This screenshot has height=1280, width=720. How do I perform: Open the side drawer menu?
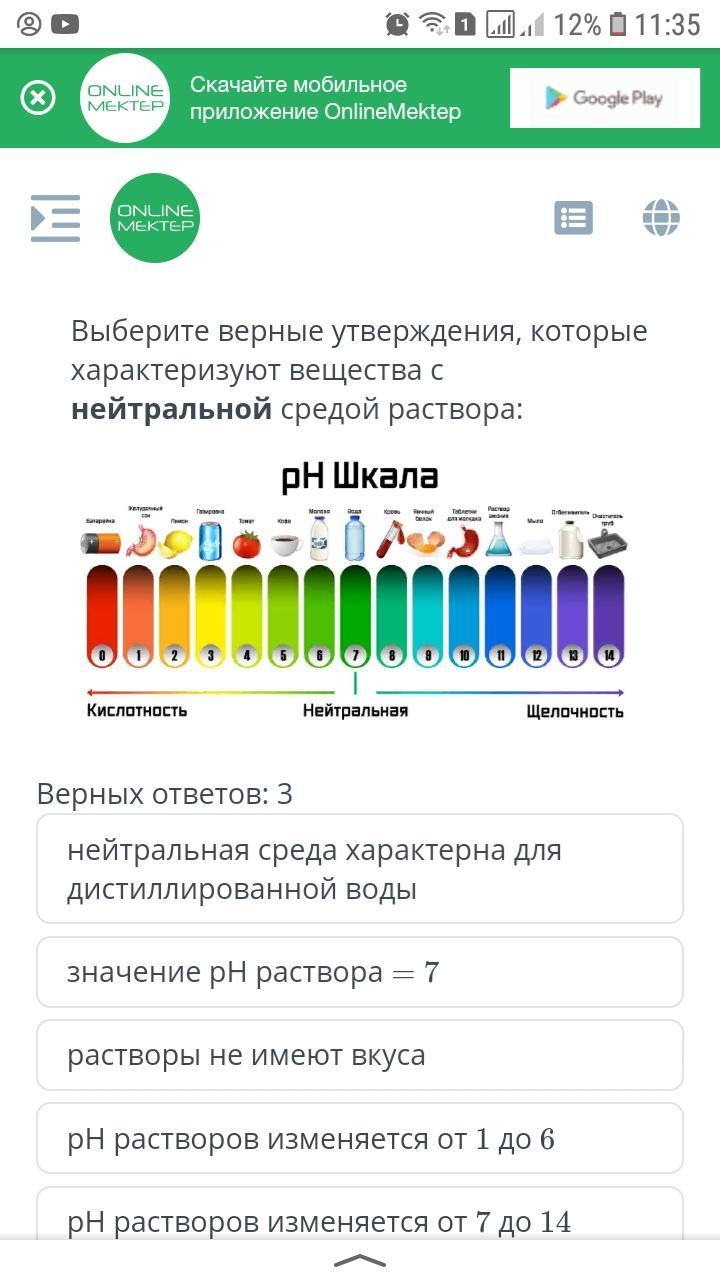(55, 218)
